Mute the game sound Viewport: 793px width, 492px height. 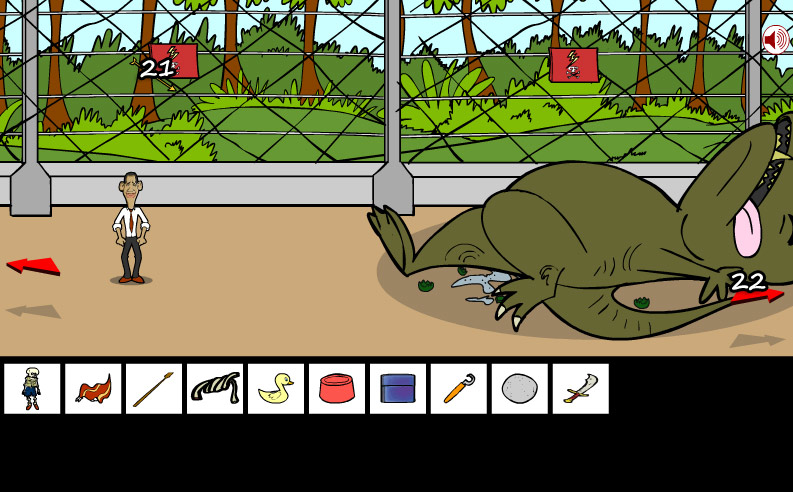775,40
